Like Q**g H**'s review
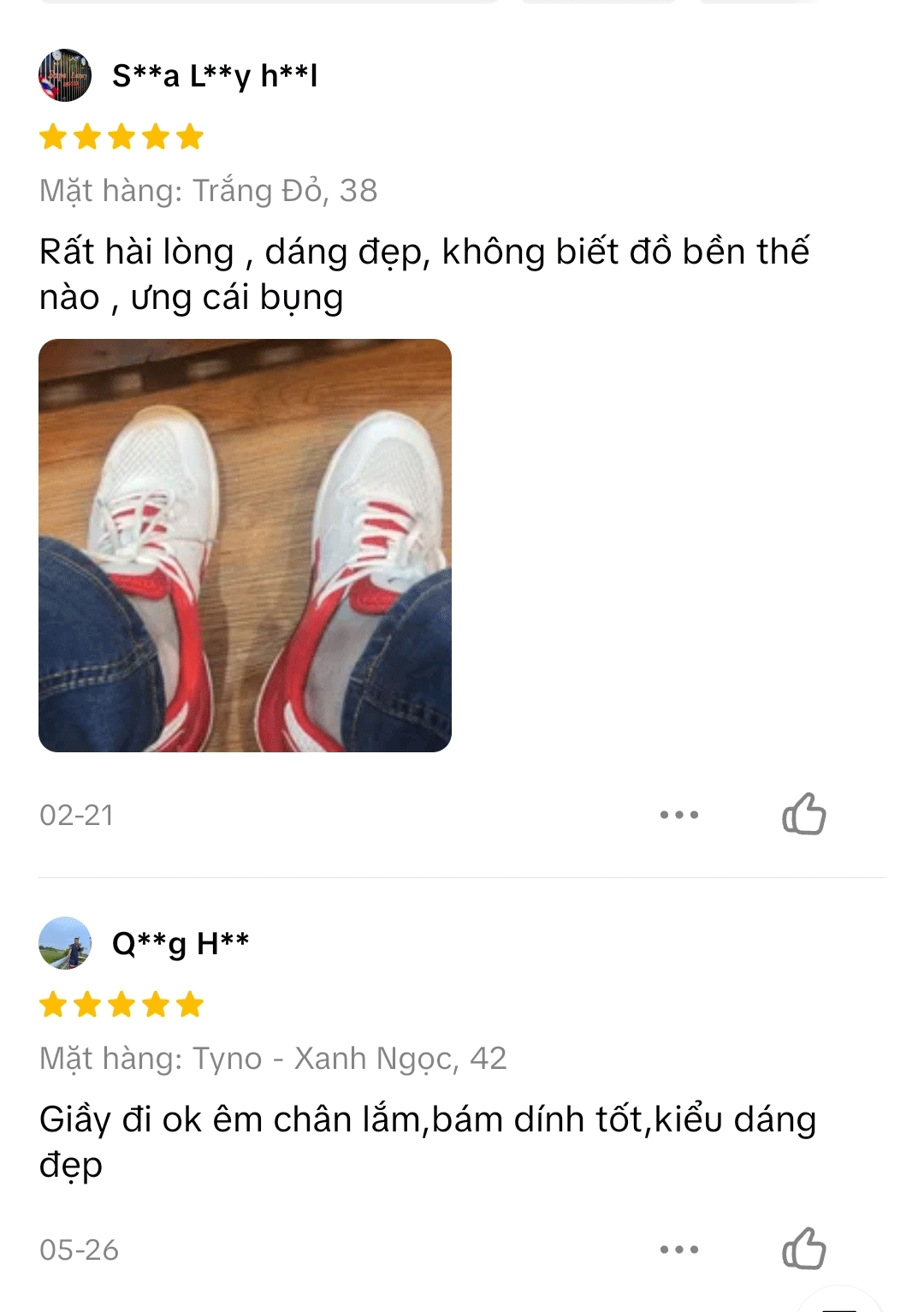The width and height of the screenshot is (924, 1312). pyautogui.click(x=803, y=1249)
